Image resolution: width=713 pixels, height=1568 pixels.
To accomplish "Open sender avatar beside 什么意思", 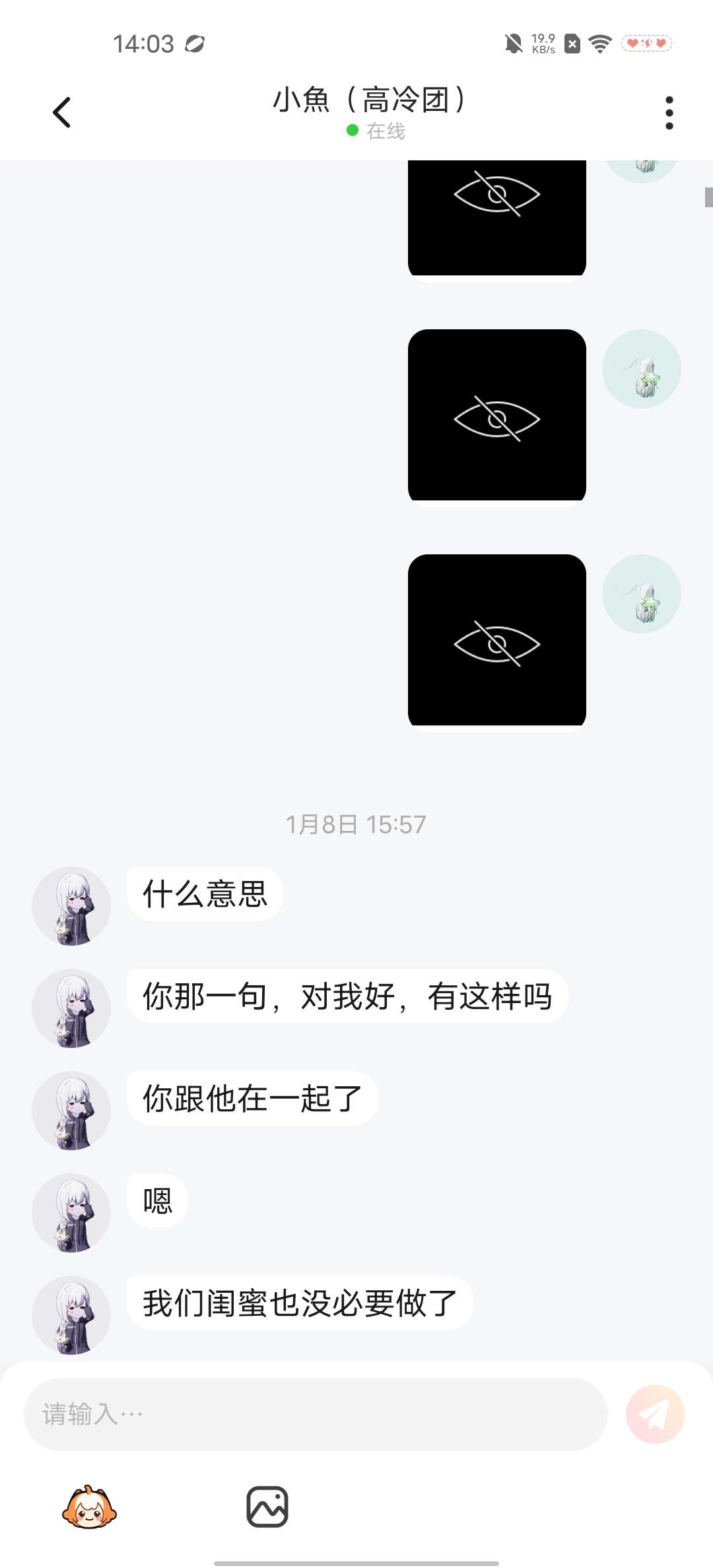I will click(x=71, y=905).
